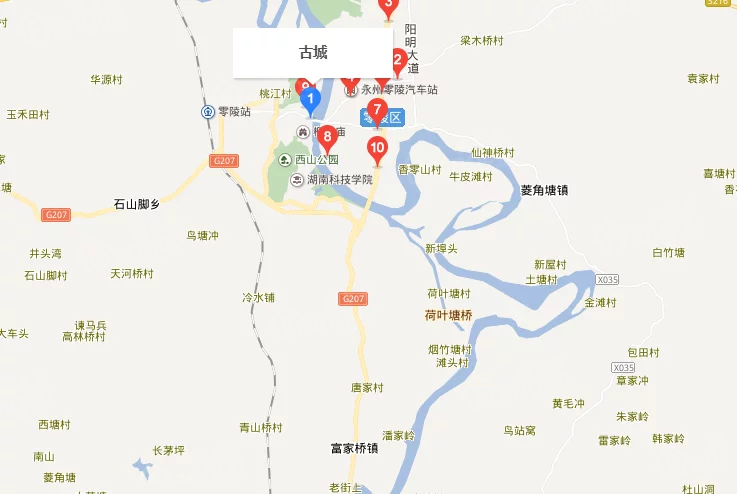Tap the red marker numbered 8
Image resolution: width=737 pixels, height=494 pixels.
pos(326,137)
